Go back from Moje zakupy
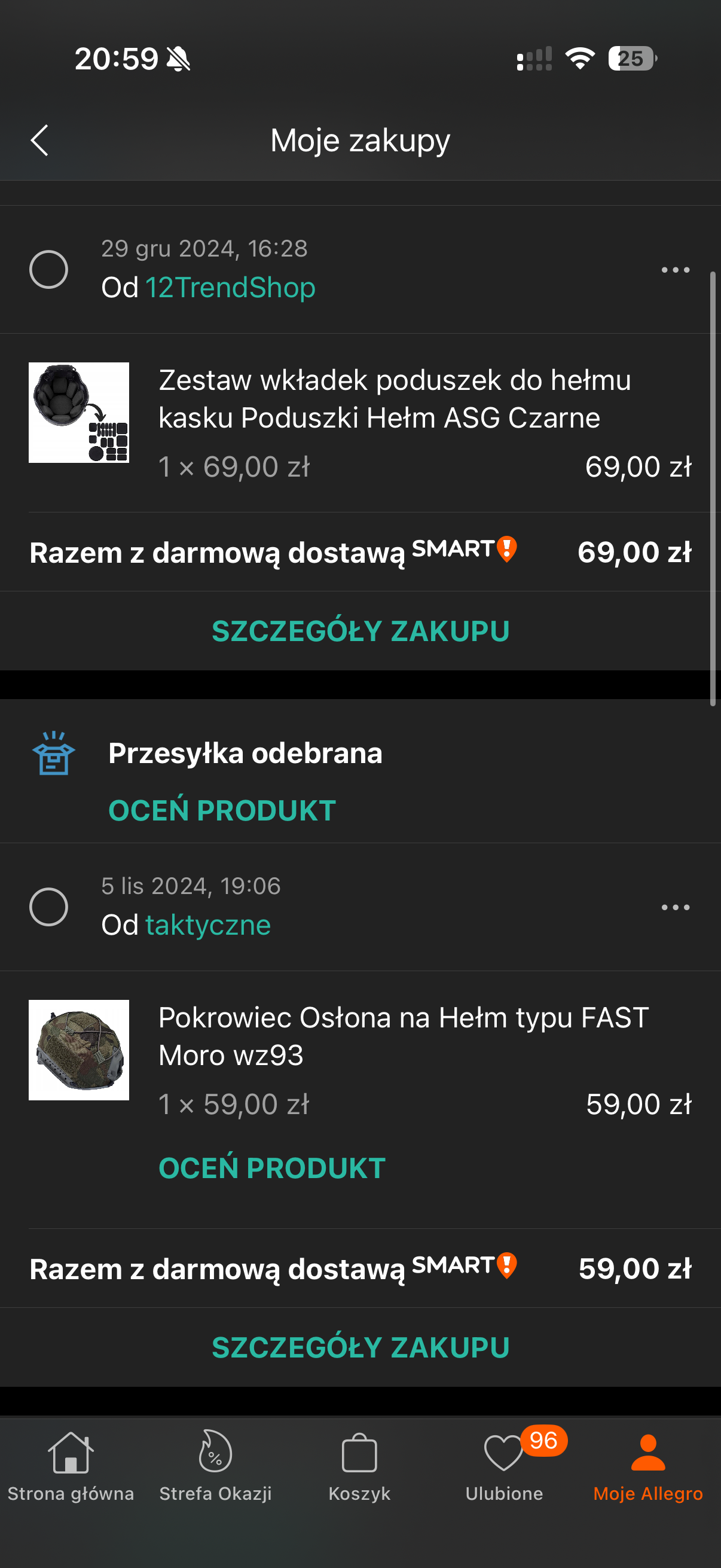Viewport: 721px width, 1568px height. (x=40, y=141)
